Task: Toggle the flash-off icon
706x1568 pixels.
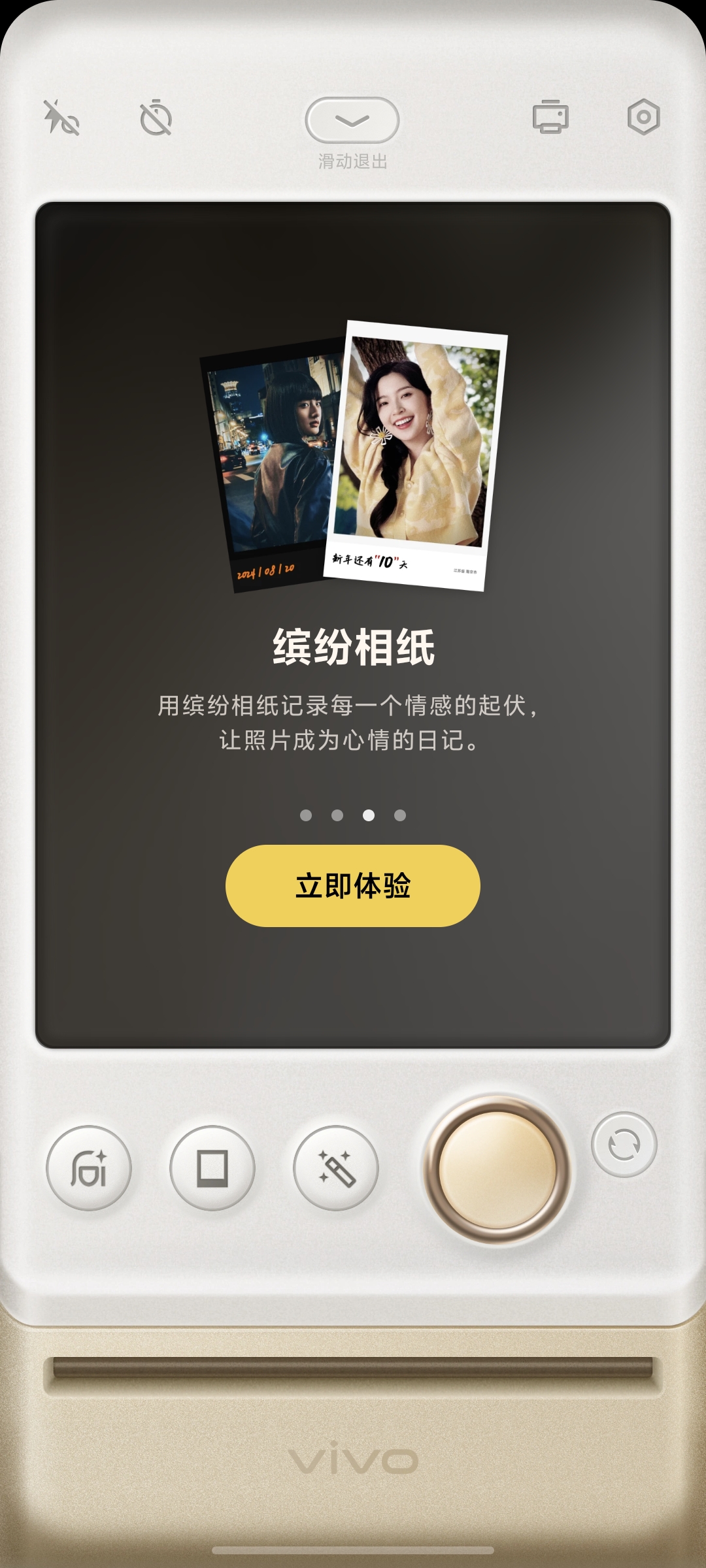Action: (61, 118)
